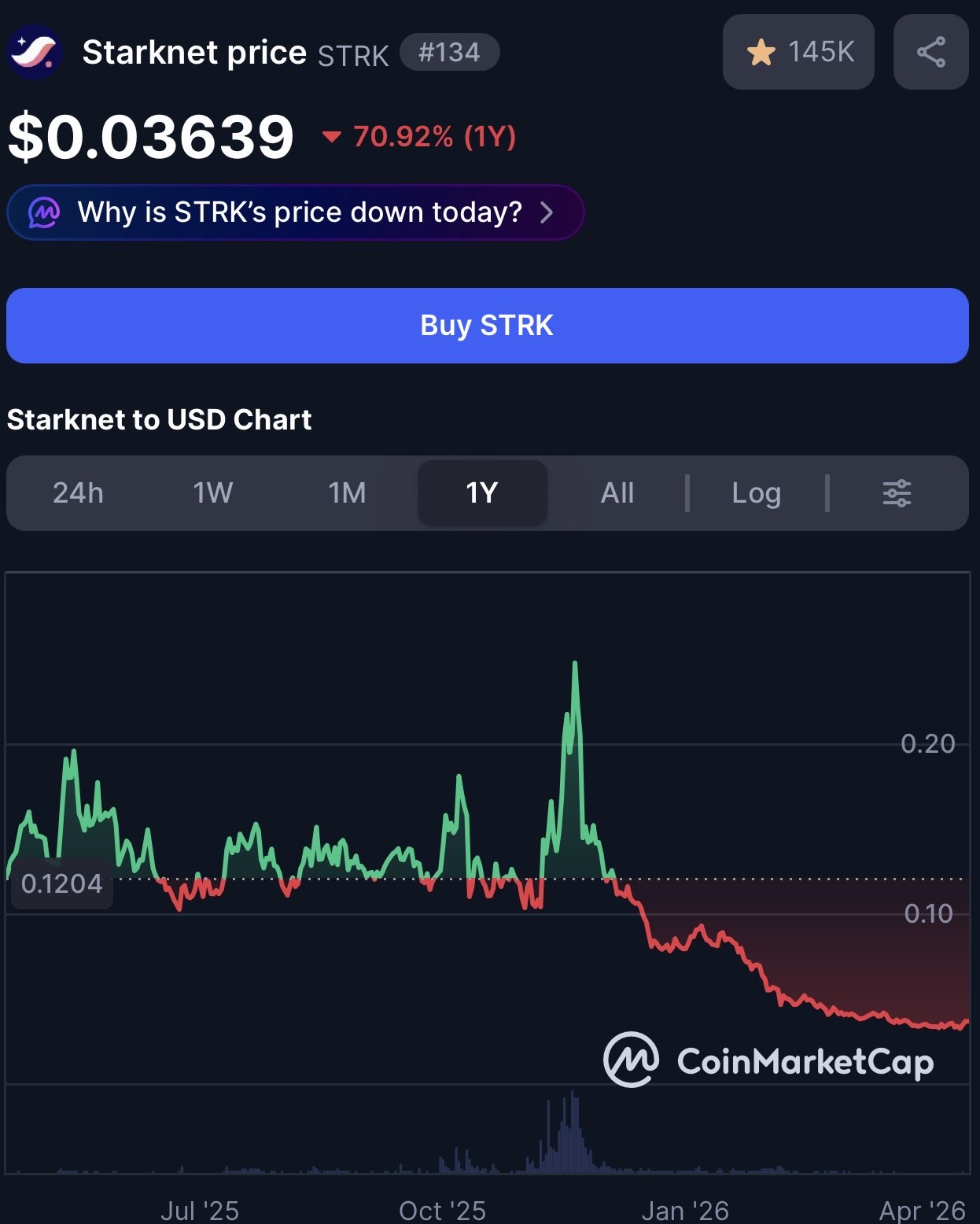Open "Why is STRK's price down today?"

pos(295,212)
